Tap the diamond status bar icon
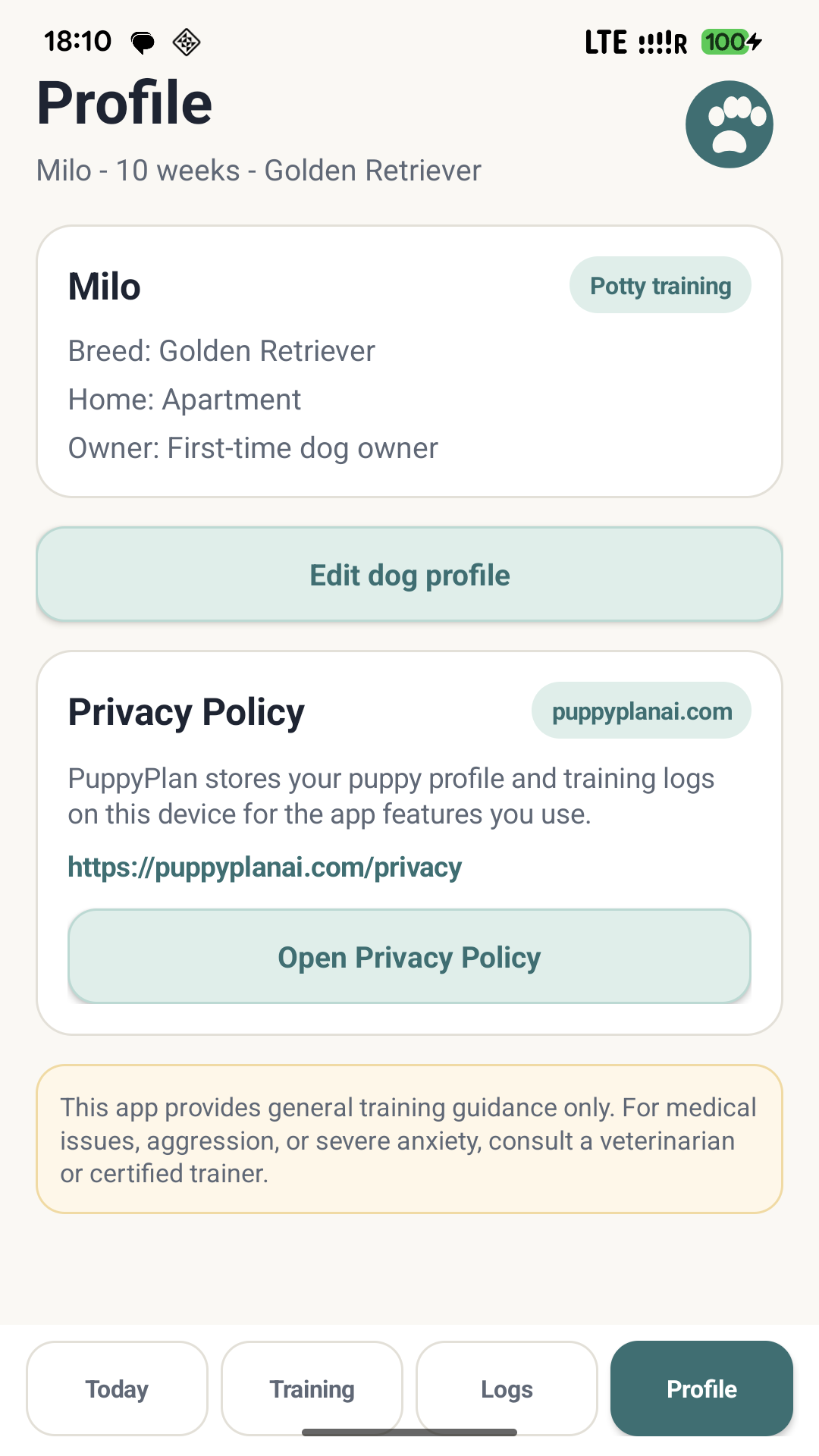Image resolution: width=819 pixels, height=1456 pixels. (x=186, y=42)
